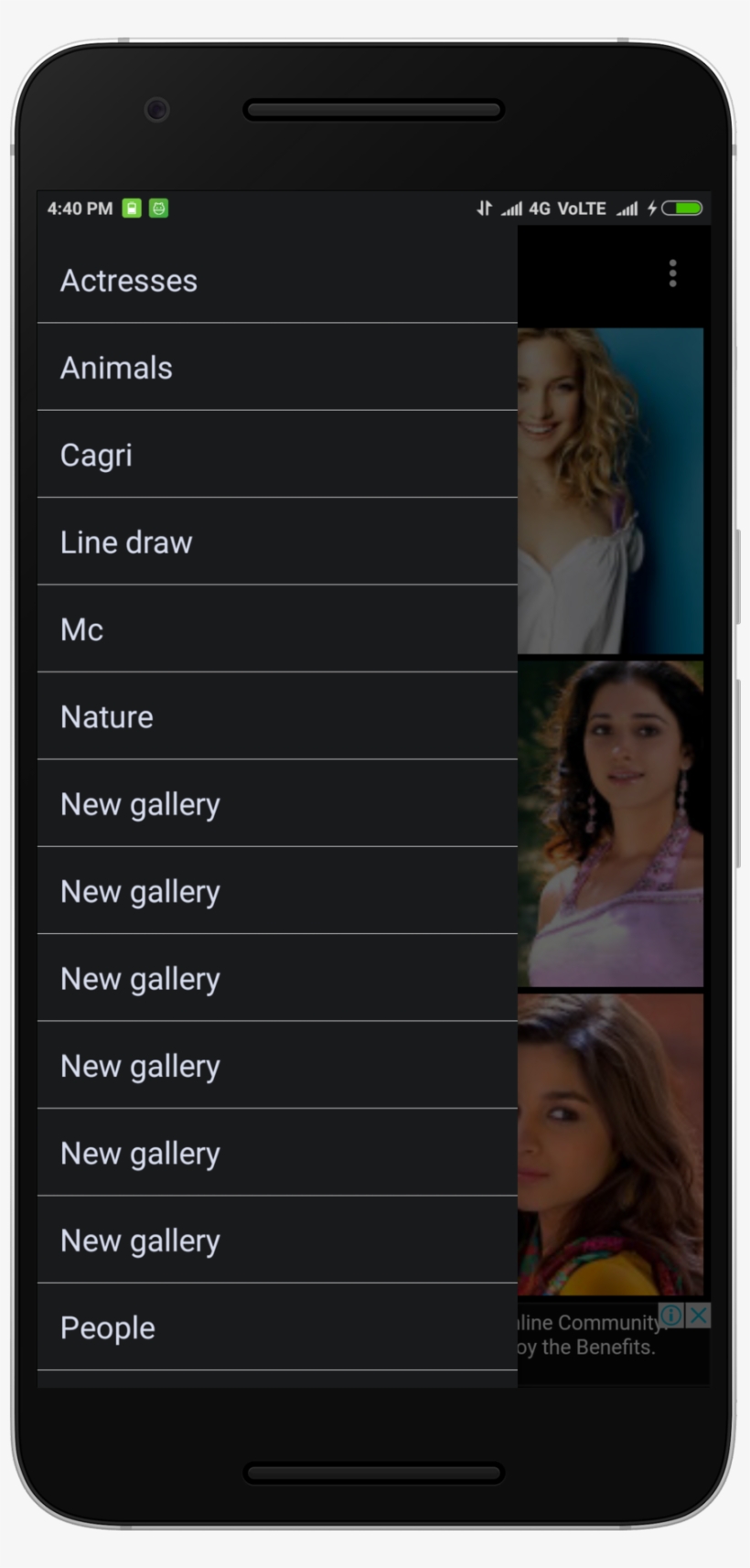Screen dimensions: 750x1568
Task: Click the Android system icon in the status bar
Action: point(156,209)
